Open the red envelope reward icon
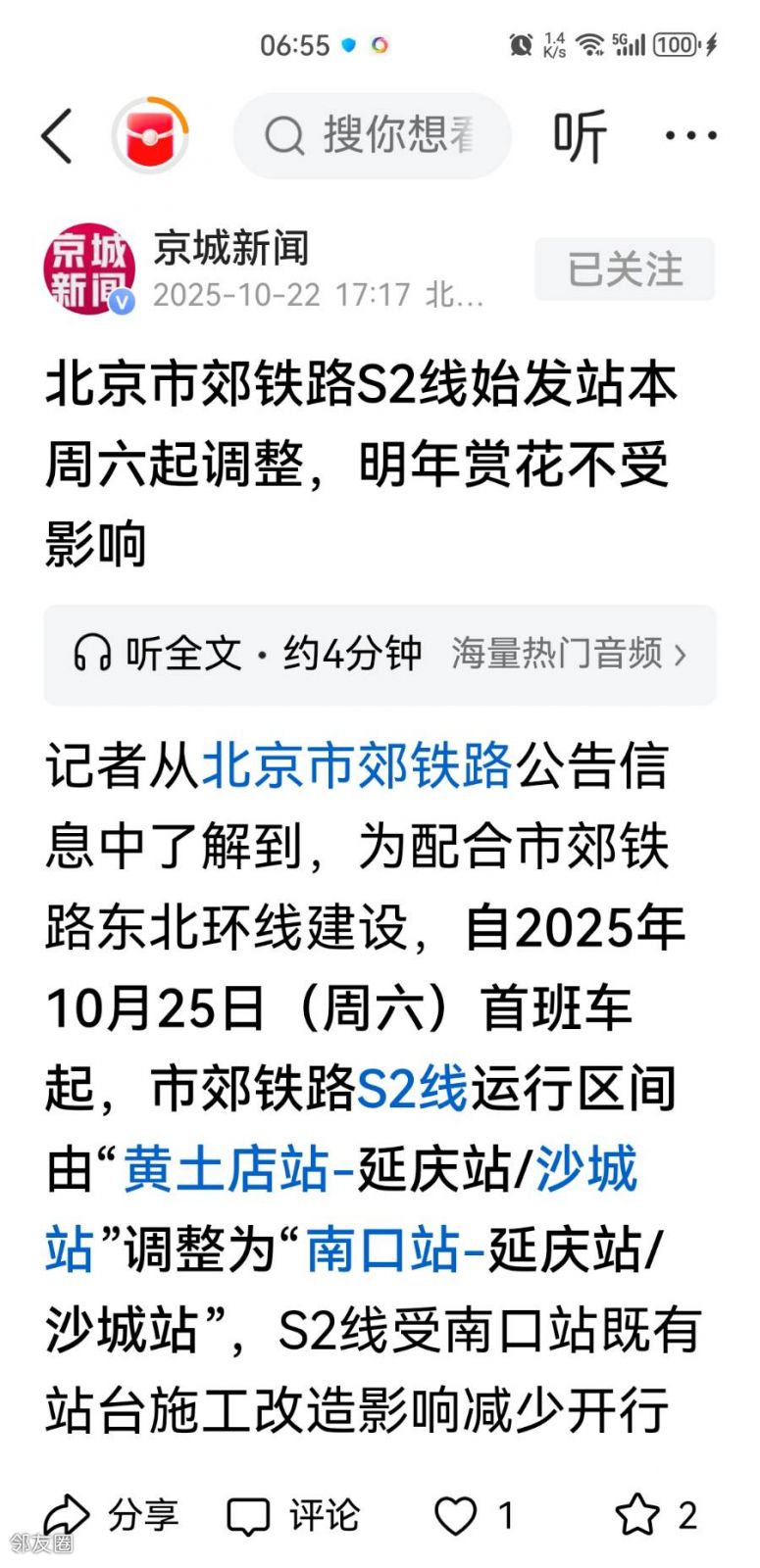This screenshot has width=760, height=1568. (x=150, y=136)
